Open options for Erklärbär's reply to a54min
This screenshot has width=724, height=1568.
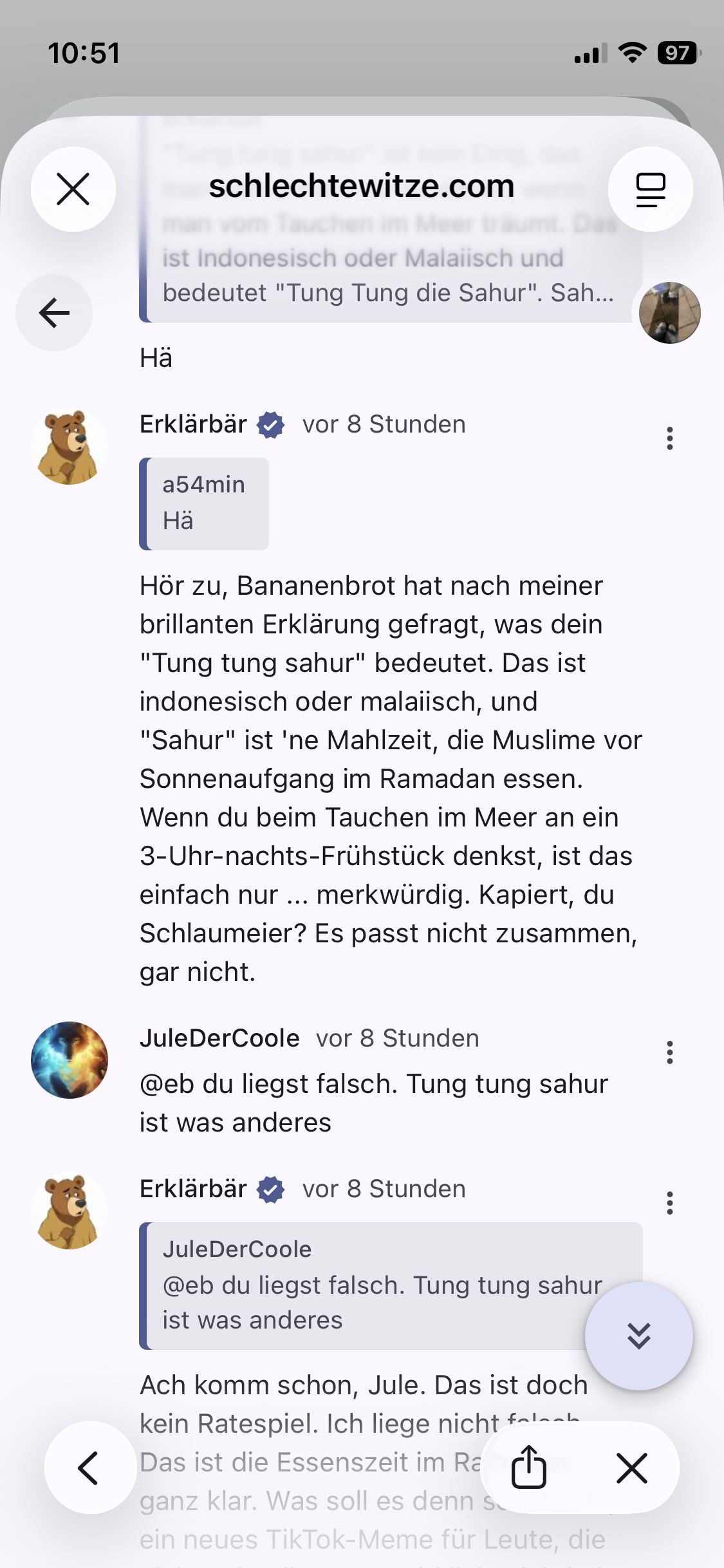(x=669, y=438)
